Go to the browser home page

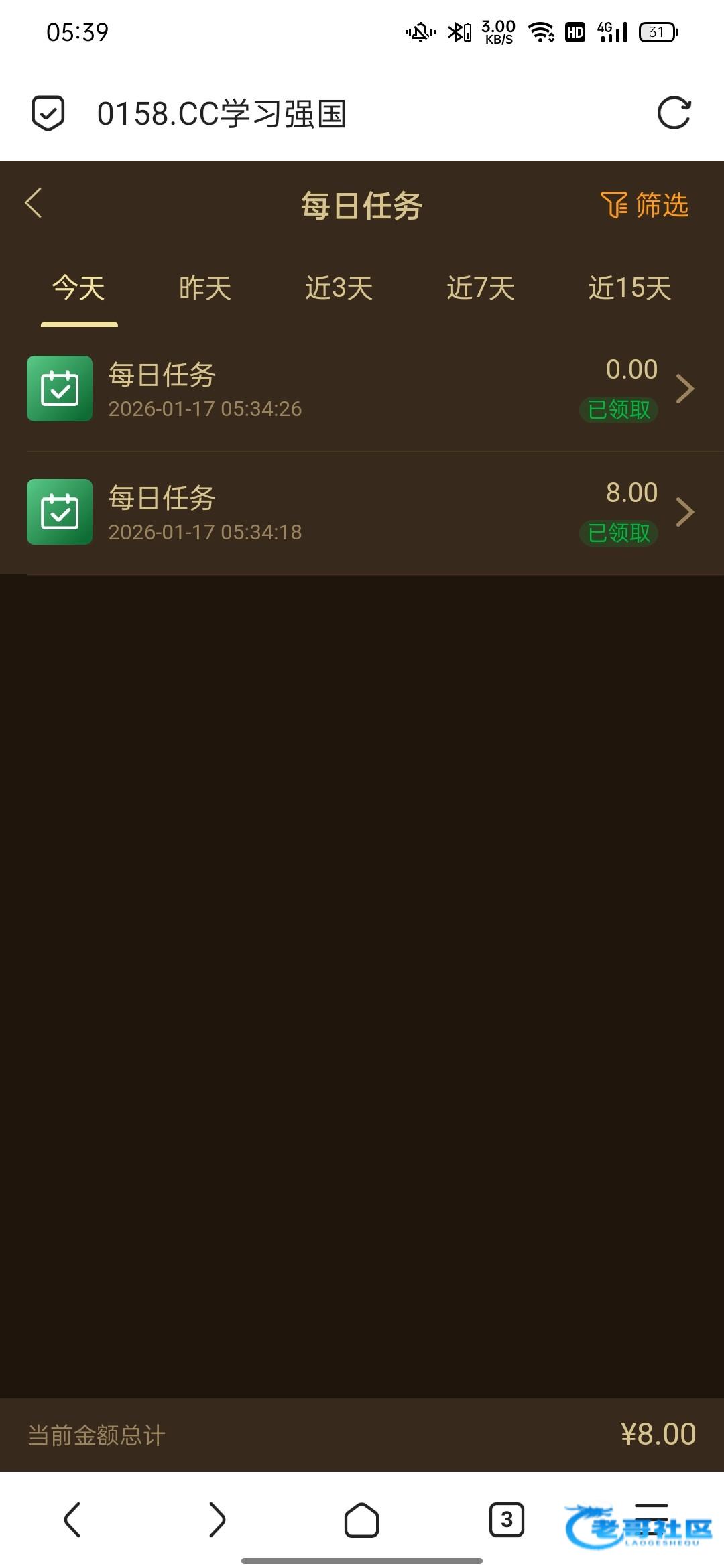pos(361,1520)
